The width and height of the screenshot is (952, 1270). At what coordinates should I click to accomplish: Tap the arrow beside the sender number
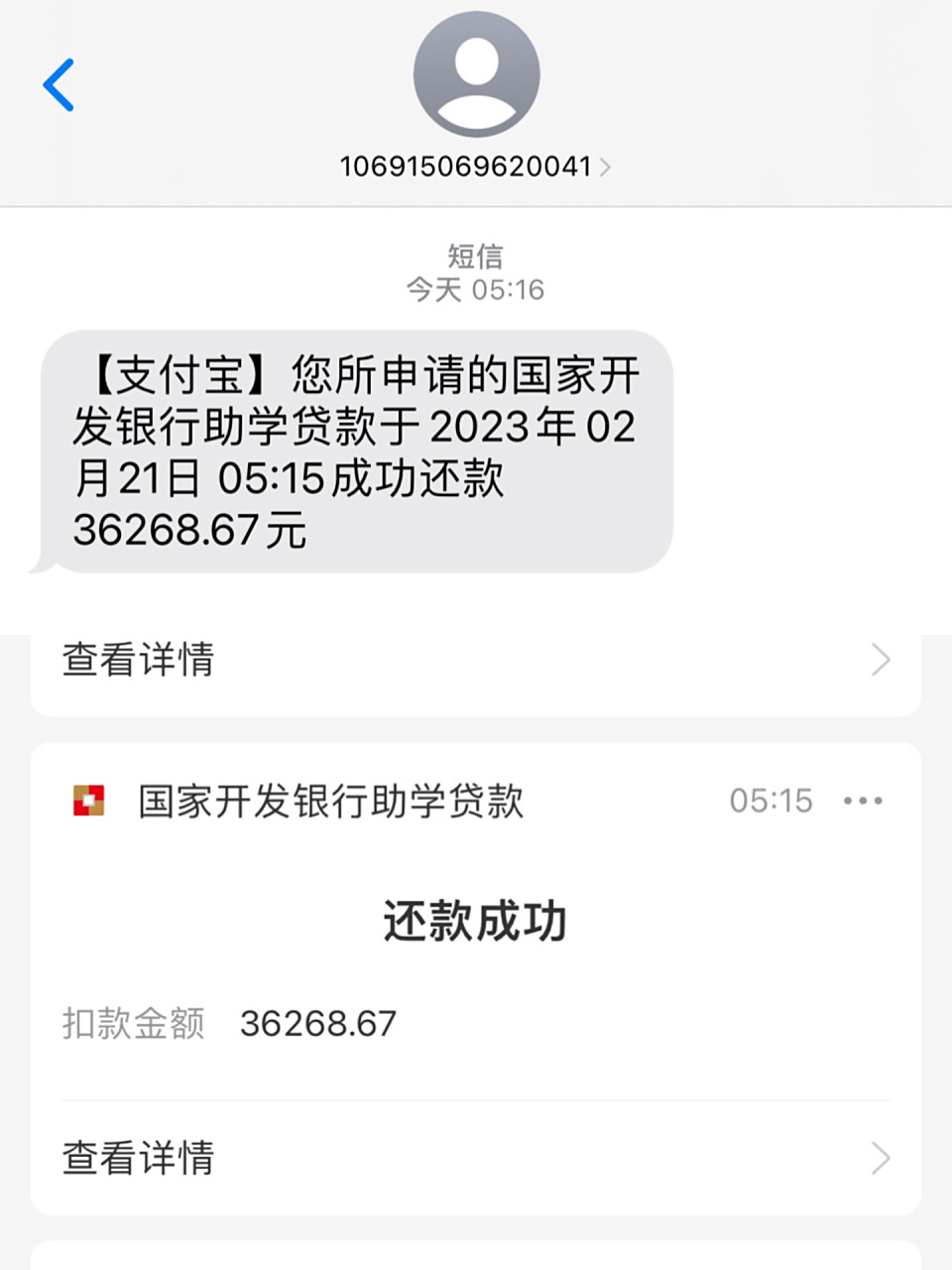tap(607, 167)
